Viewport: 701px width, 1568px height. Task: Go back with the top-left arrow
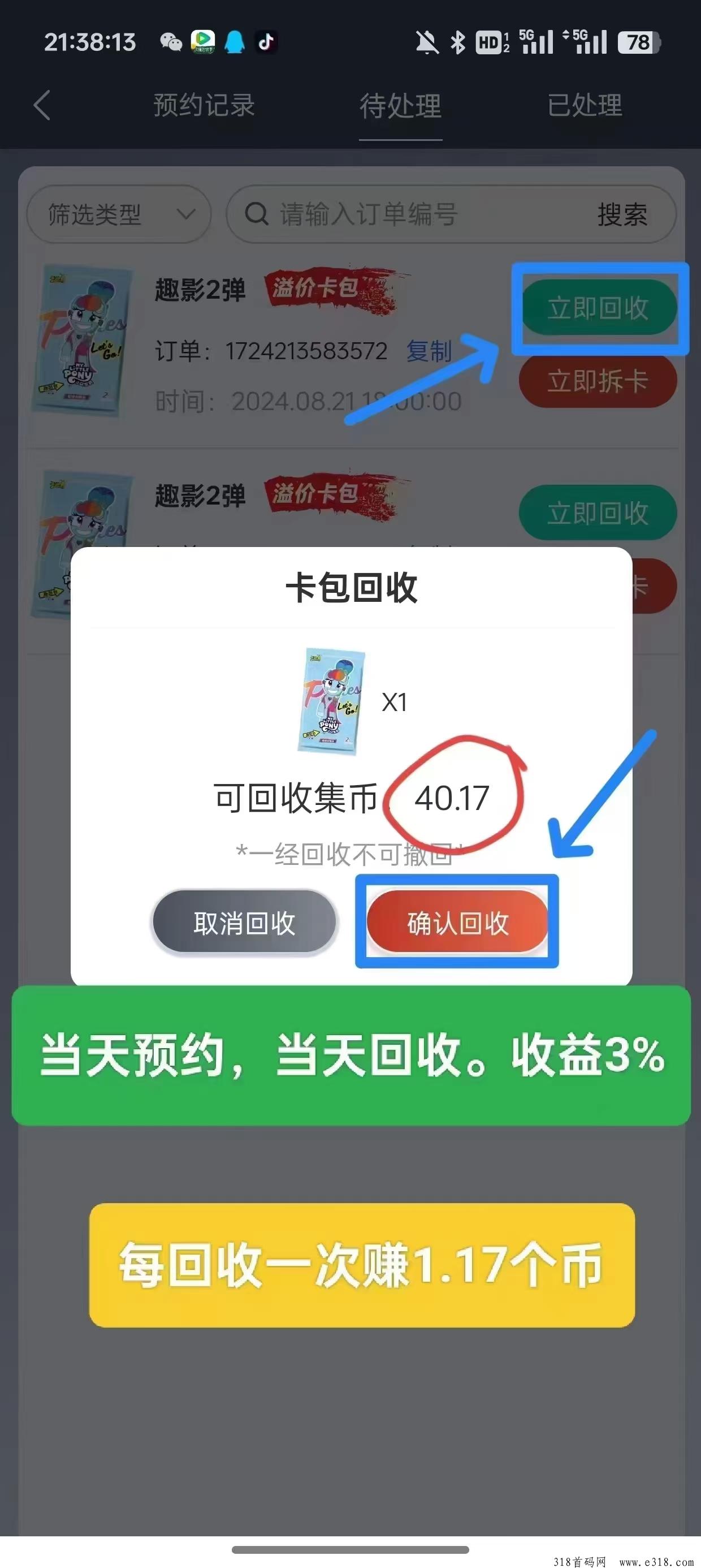click(41, 105)
